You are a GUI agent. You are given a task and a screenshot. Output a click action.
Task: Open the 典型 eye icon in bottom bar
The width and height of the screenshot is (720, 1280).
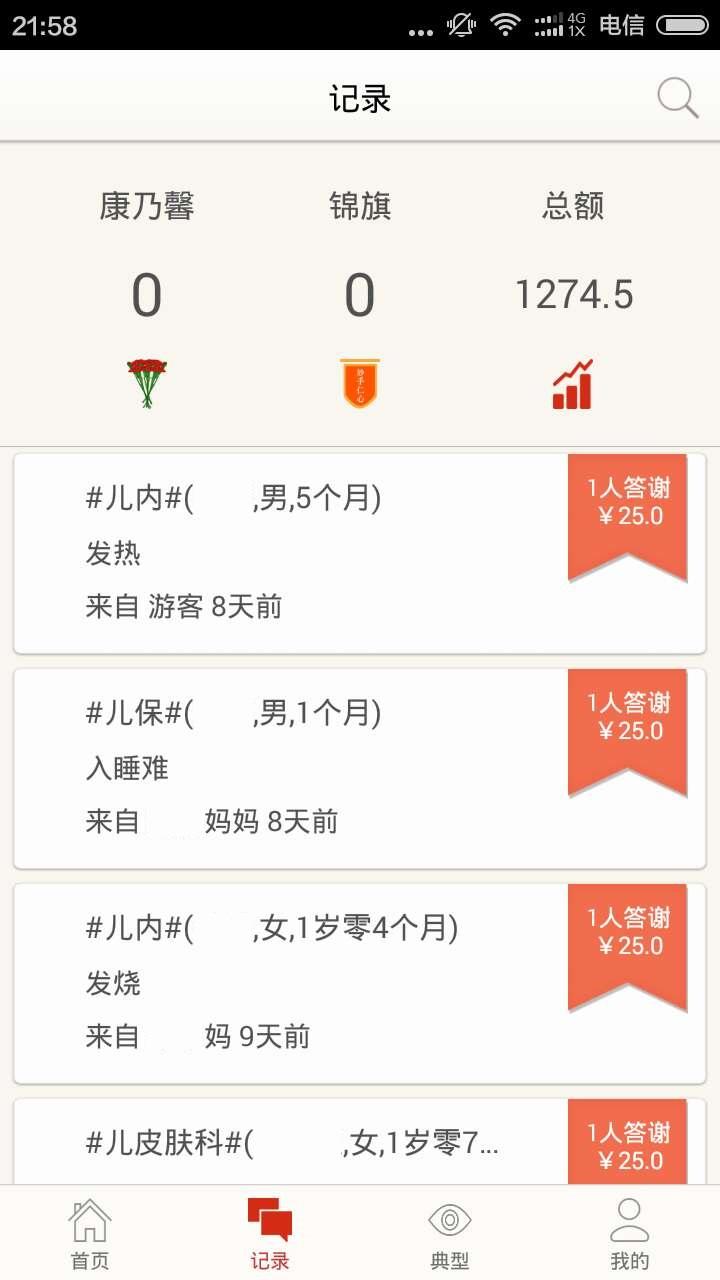tap(449, 1219)
